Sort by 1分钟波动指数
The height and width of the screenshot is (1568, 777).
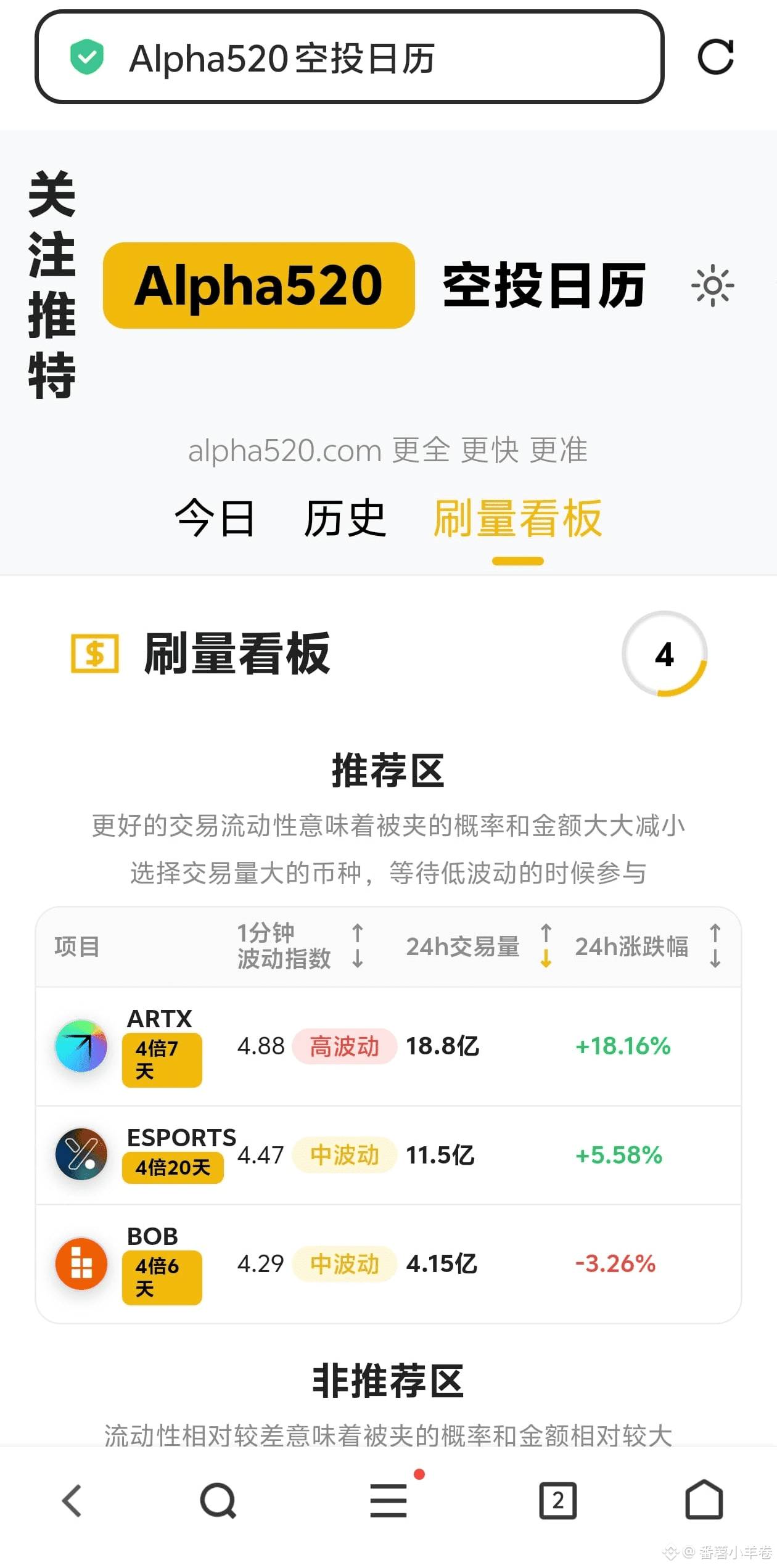point(357,946)
